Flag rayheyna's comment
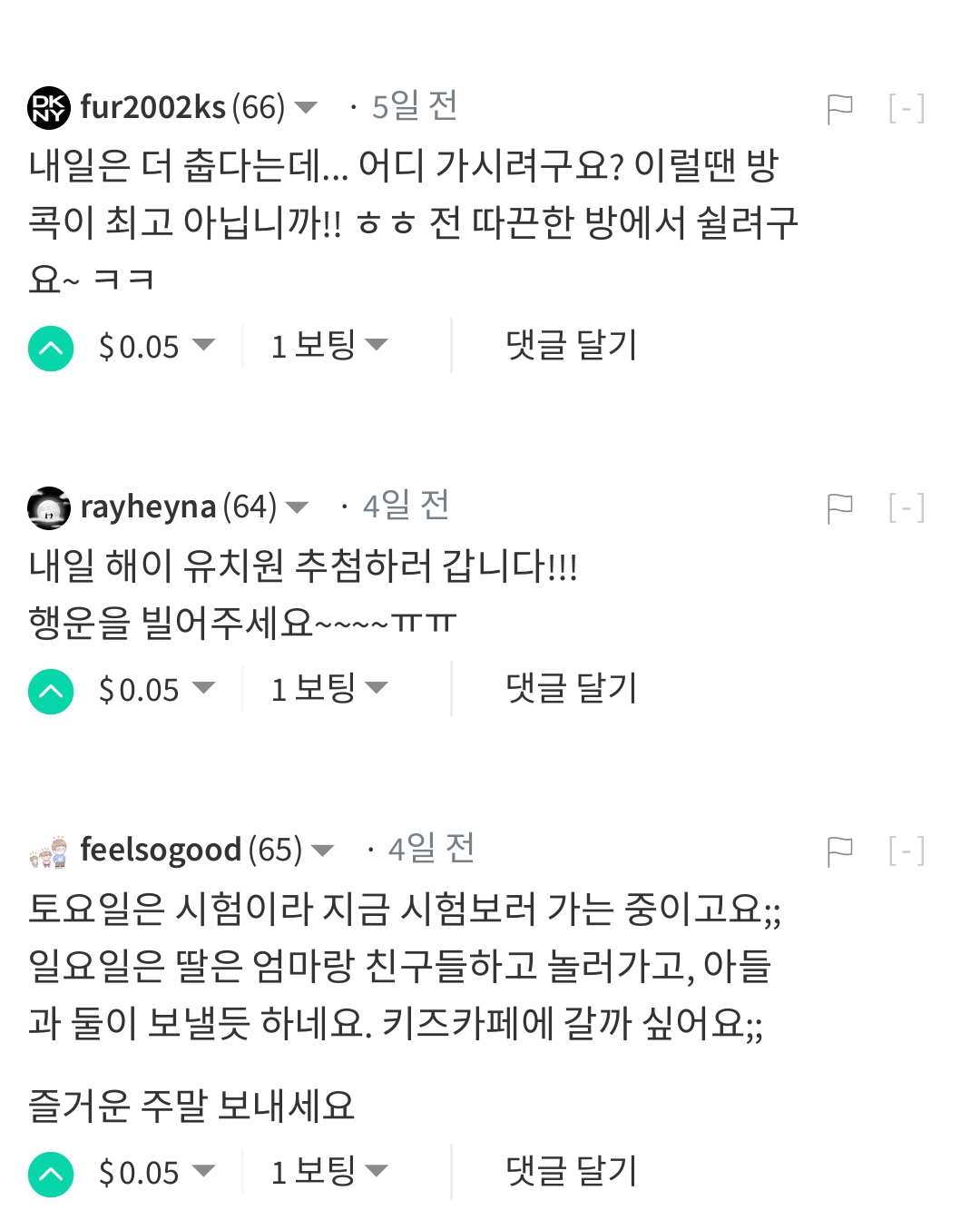 (839, 508)
